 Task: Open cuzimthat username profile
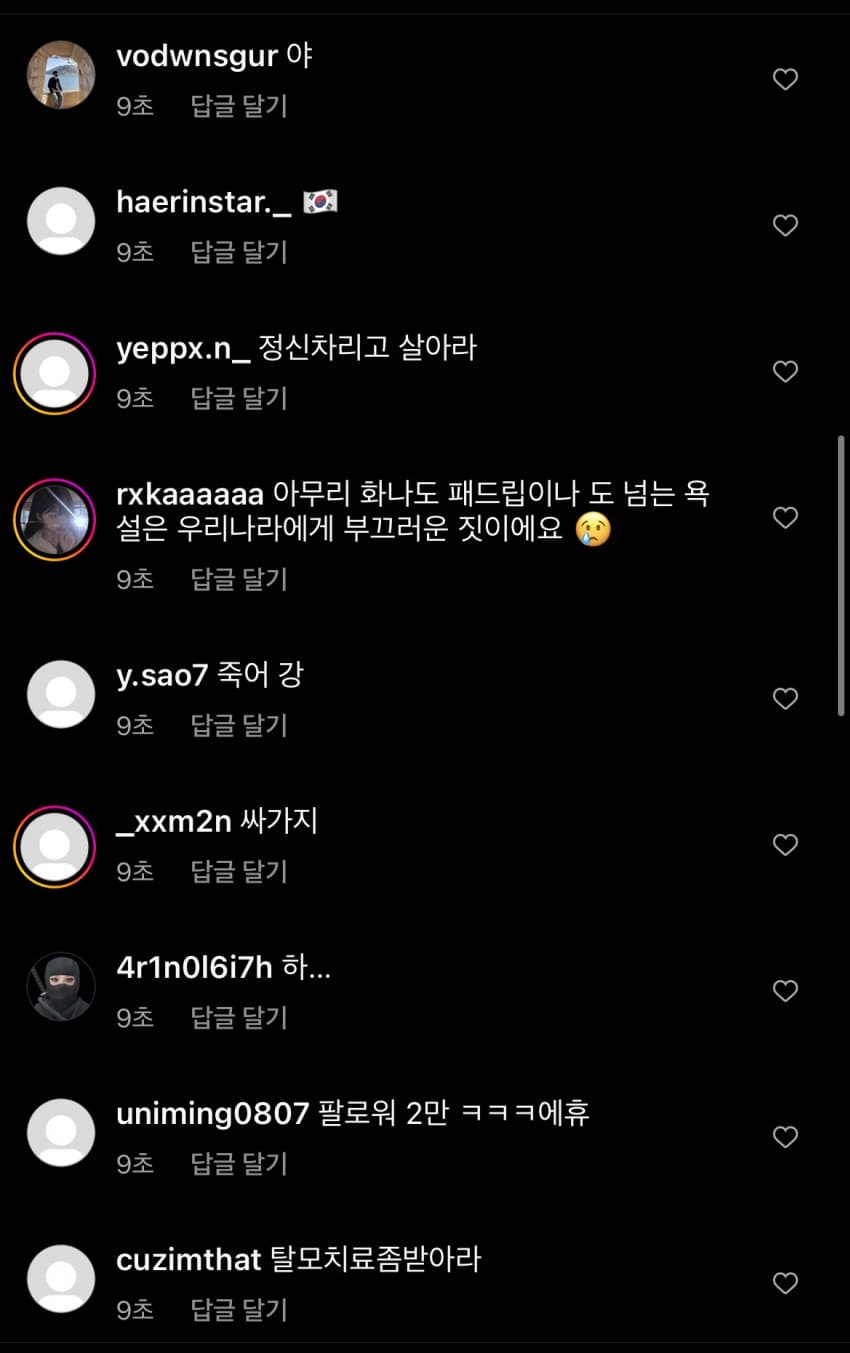pyautogui.click(x=189, y=1259)
